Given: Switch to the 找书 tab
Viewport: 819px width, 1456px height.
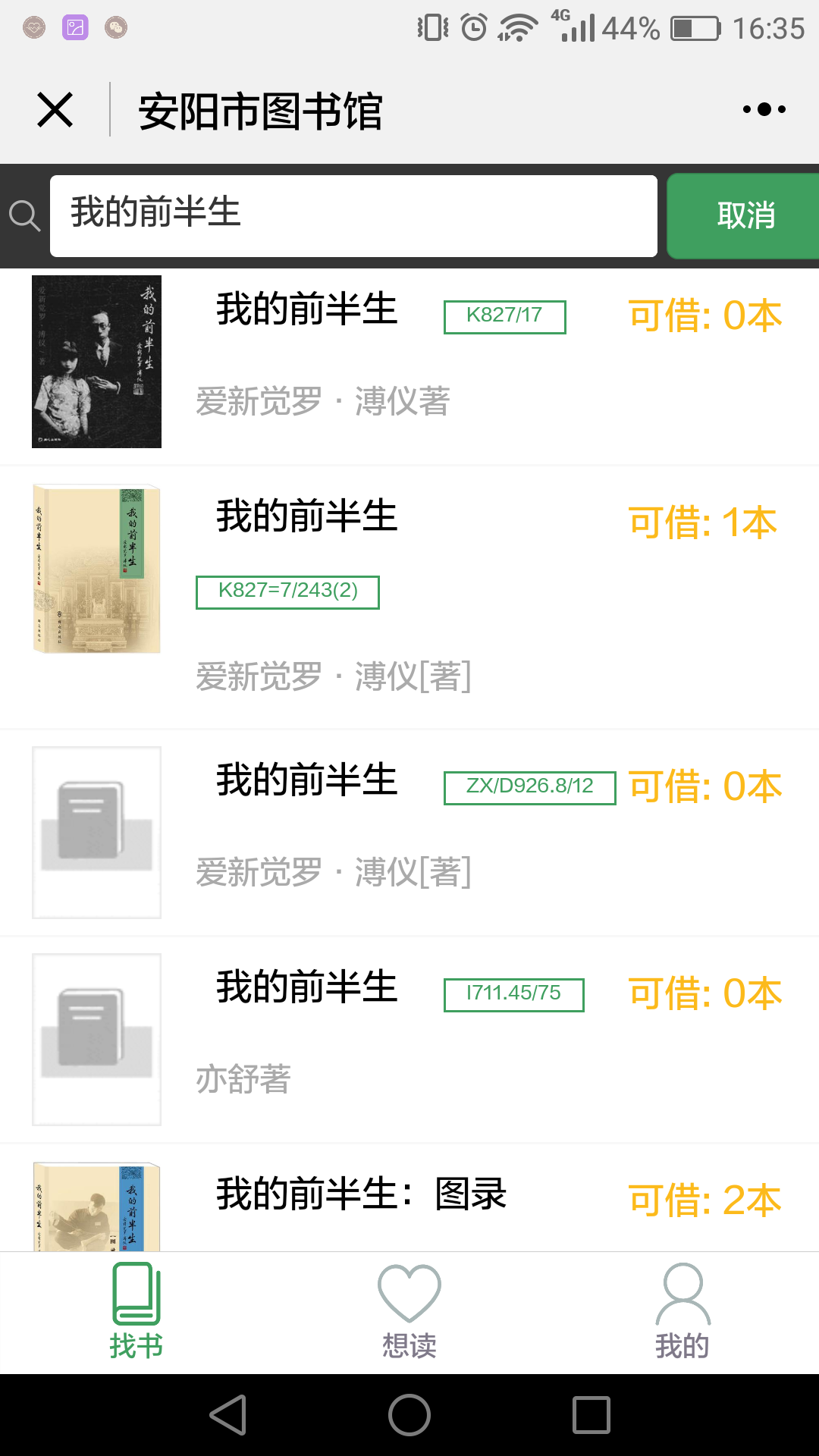Looking at the screenshot, I should [x=136, y=1312].
